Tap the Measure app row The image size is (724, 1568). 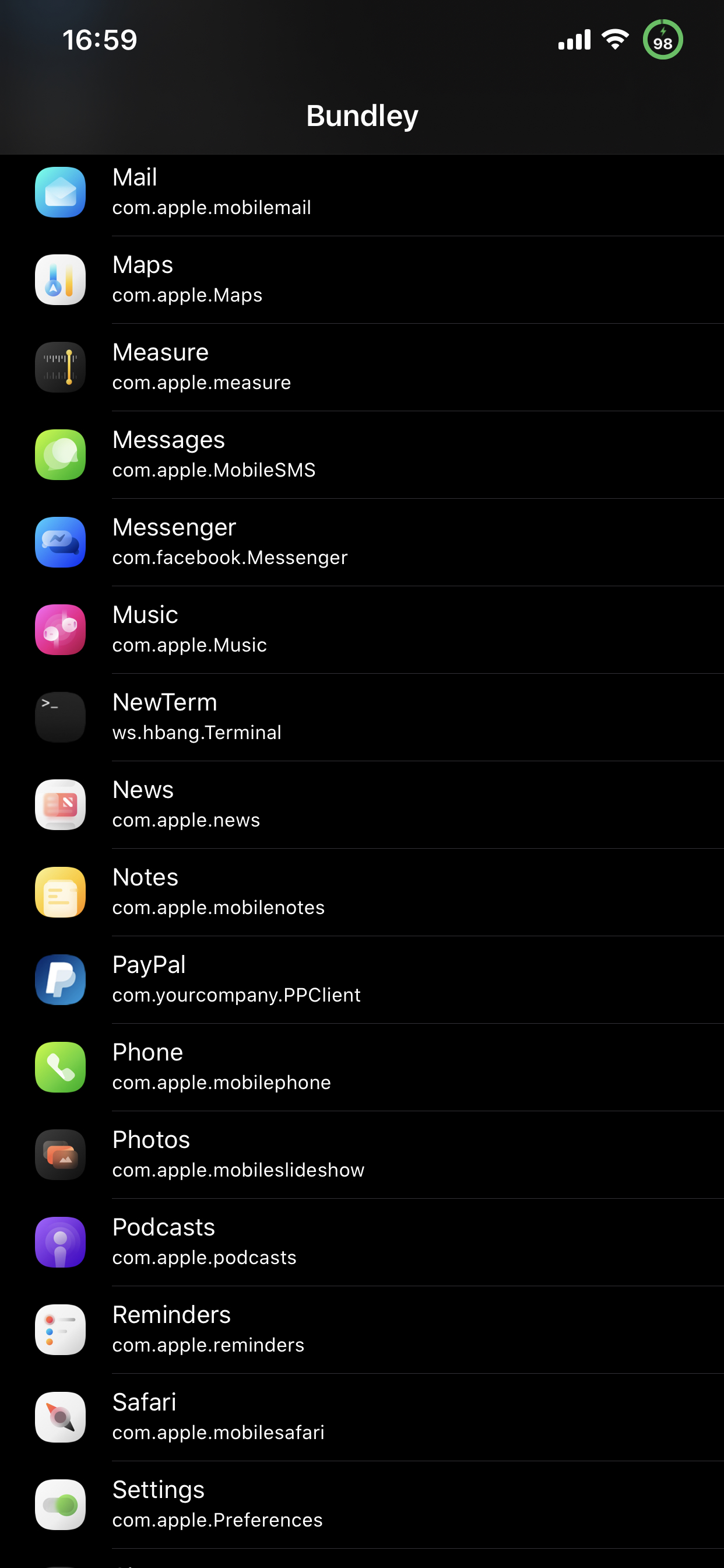[362, 367]
